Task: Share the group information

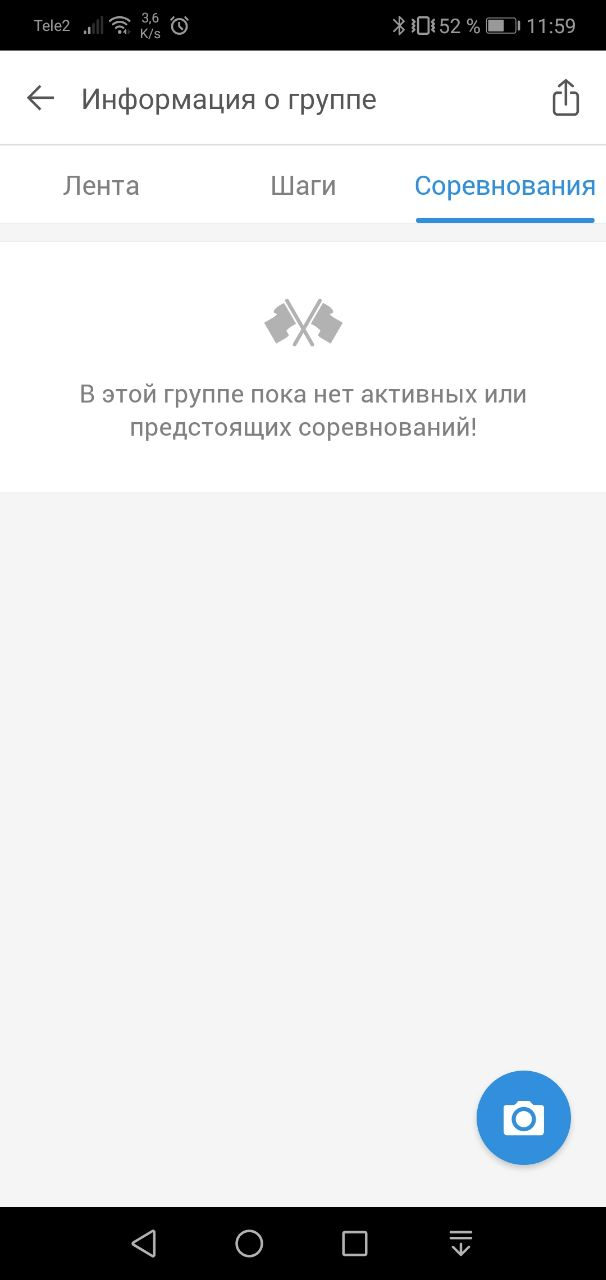Action: click(x=566, y=98)
